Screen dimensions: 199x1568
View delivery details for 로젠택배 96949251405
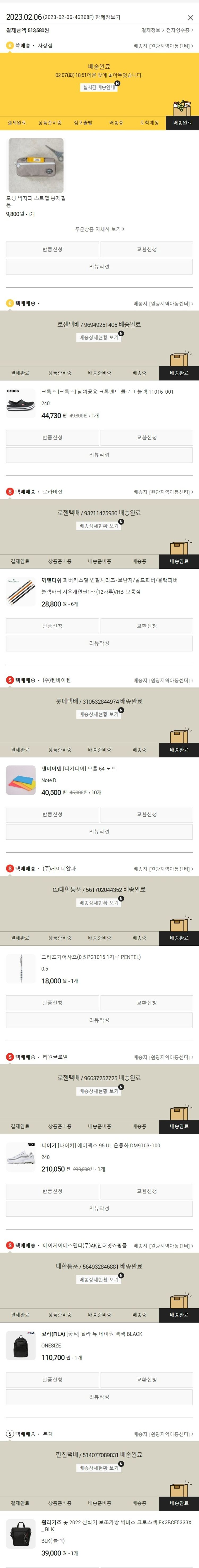click(99, 337)
